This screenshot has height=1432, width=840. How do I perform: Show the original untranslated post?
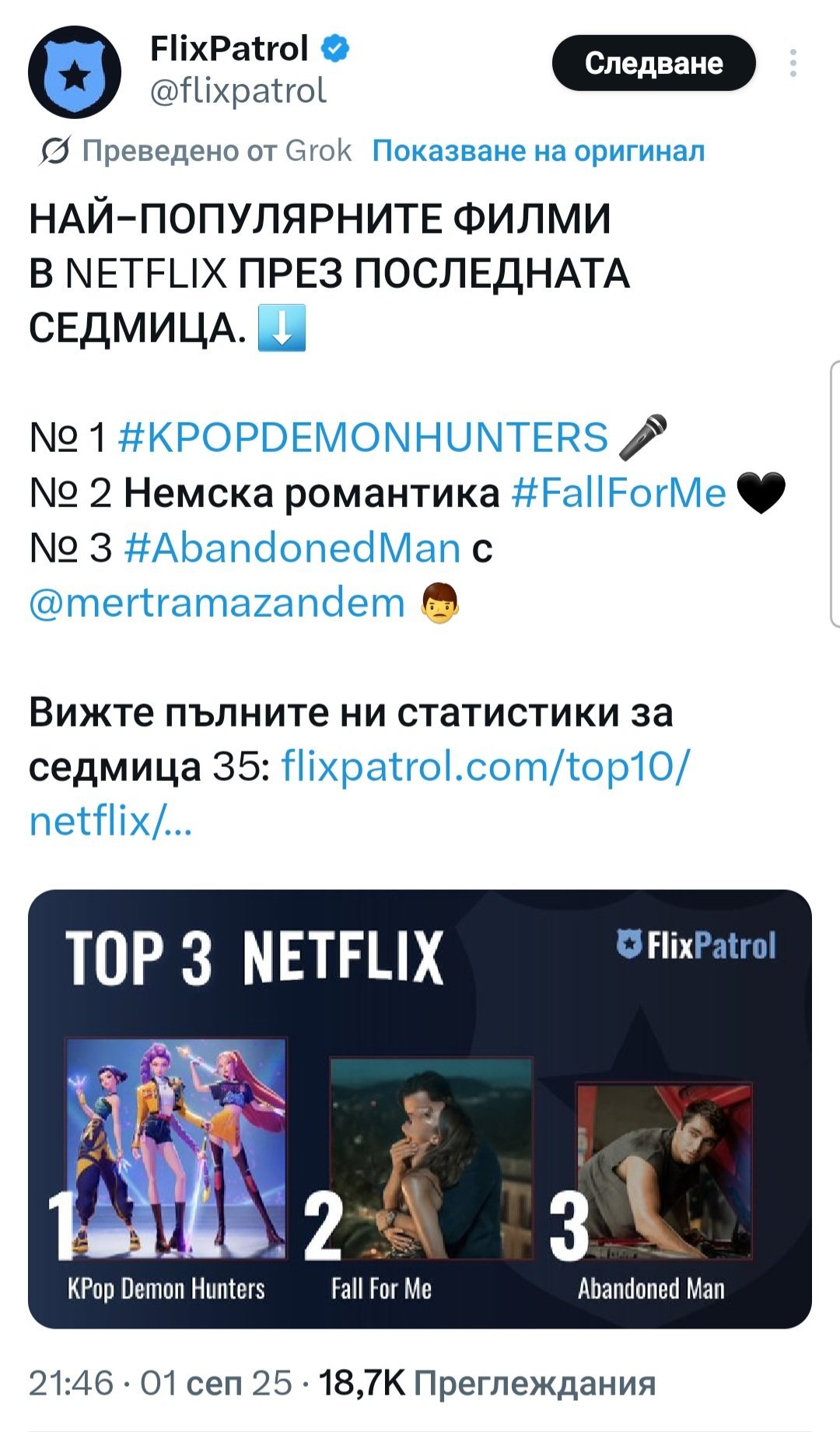point(538,151)
